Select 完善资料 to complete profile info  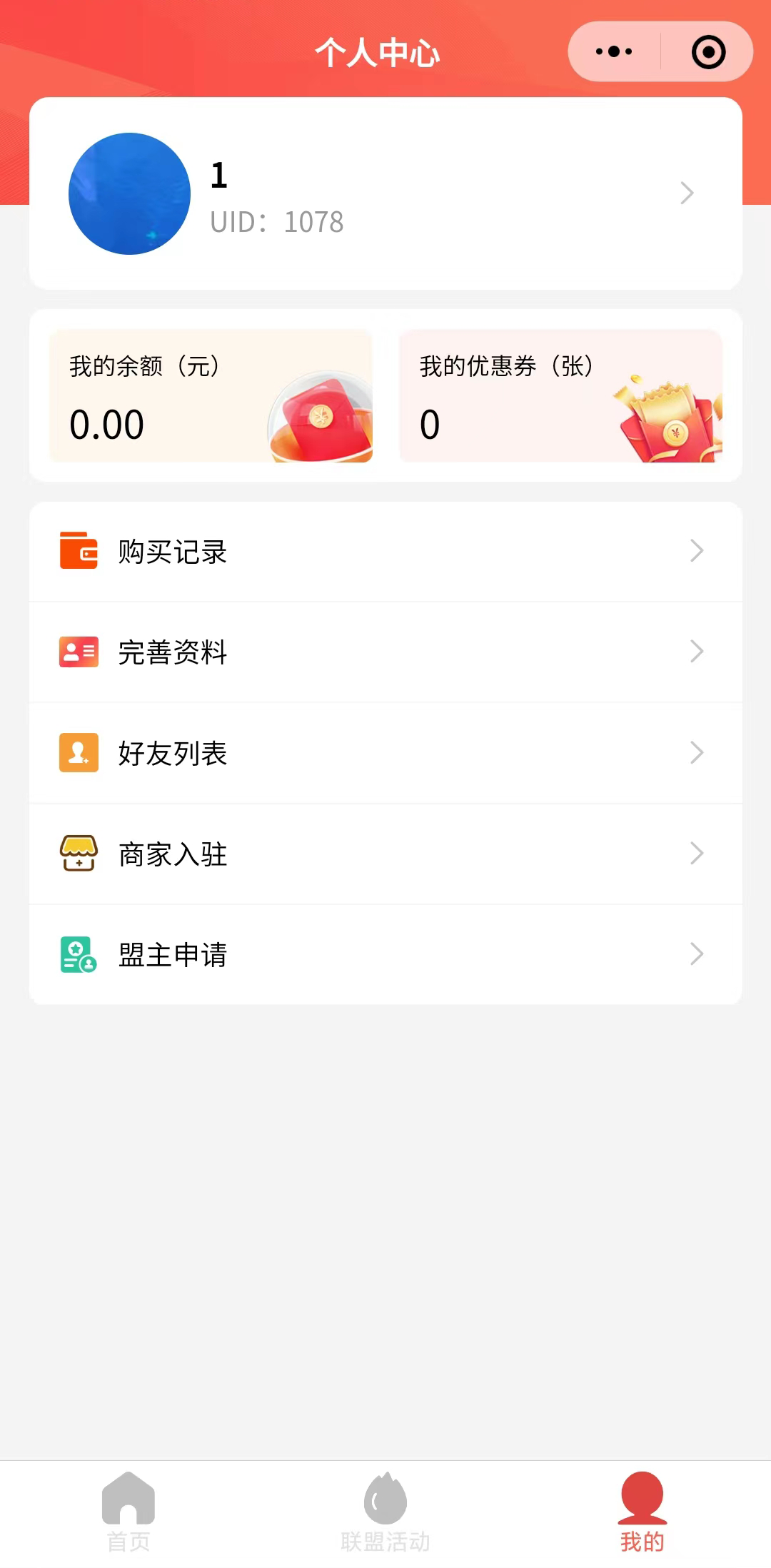(385, 652)
